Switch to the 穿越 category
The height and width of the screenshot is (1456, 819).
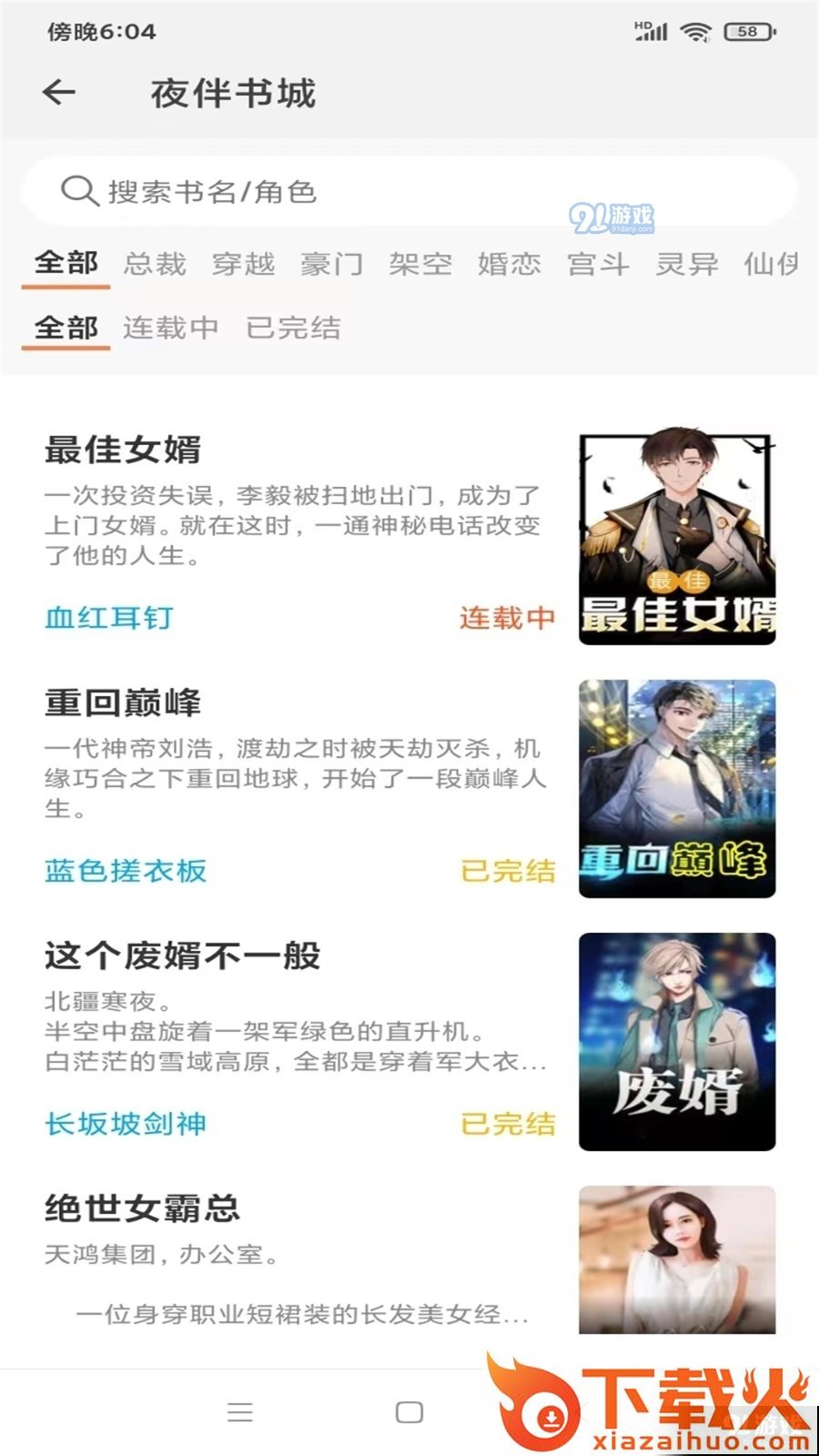243,264
